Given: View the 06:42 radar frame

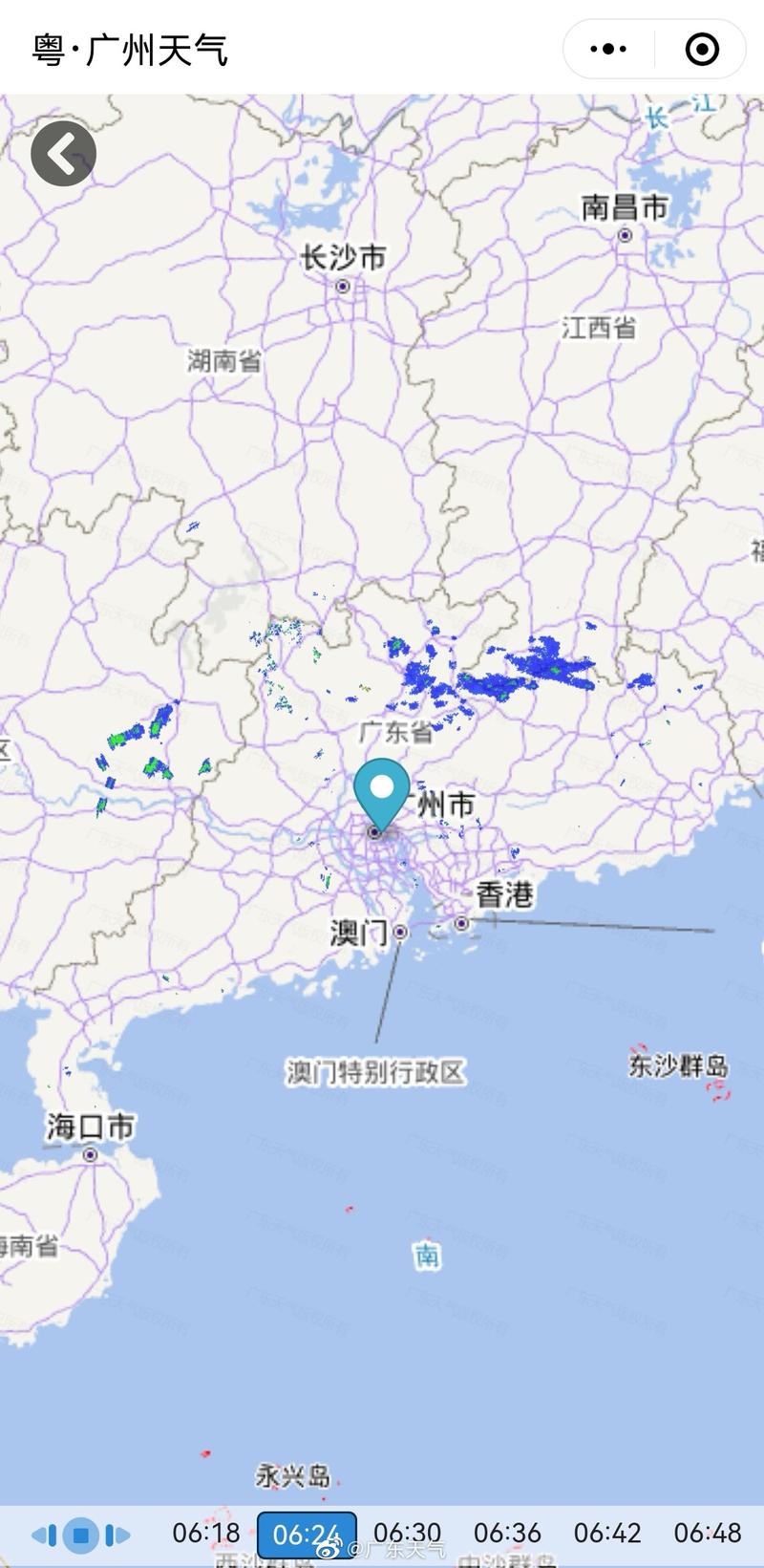Looking at the screenshot, I should (x=607, y=1534).
